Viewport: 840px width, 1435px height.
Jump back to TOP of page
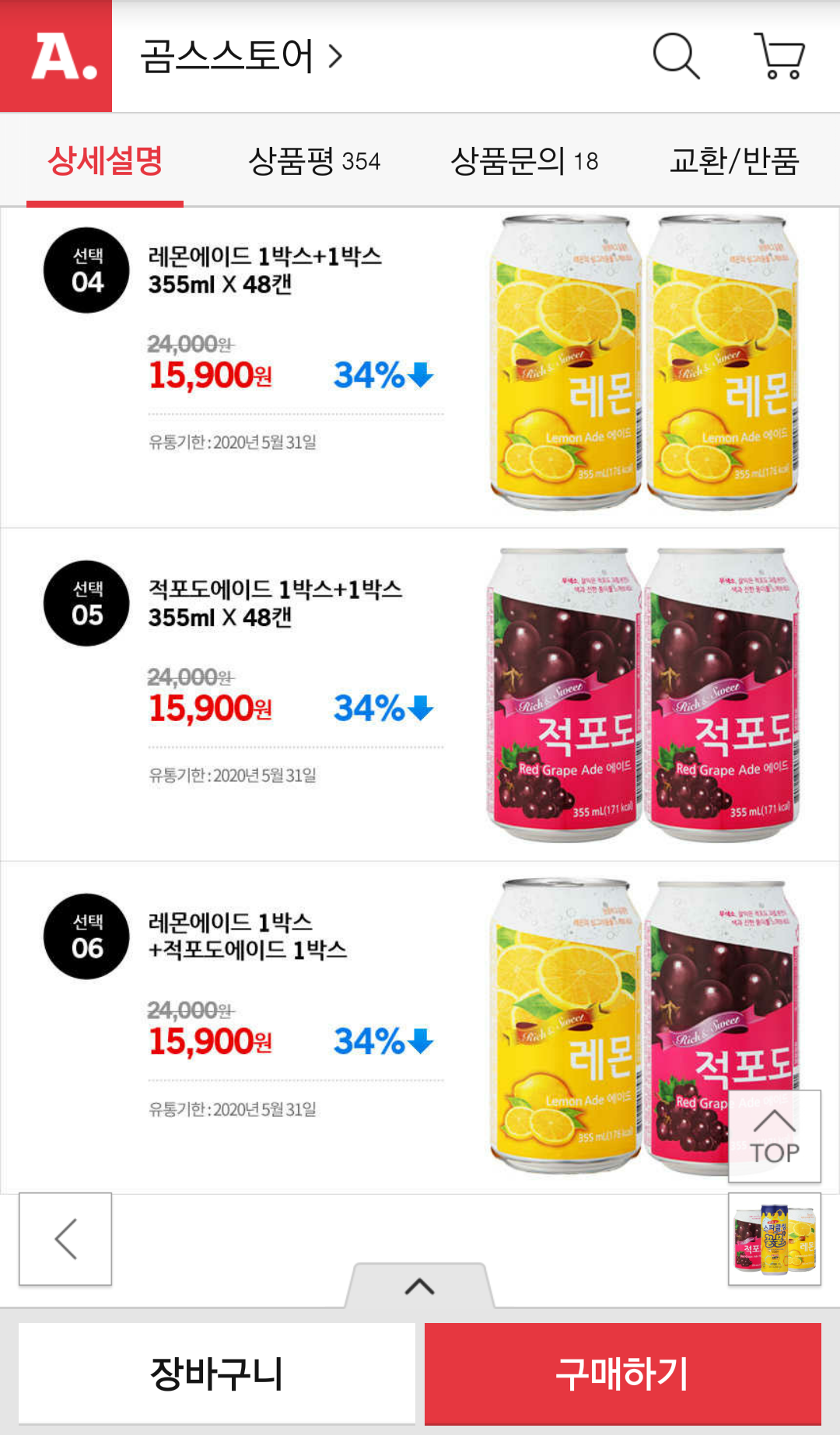775,1136
